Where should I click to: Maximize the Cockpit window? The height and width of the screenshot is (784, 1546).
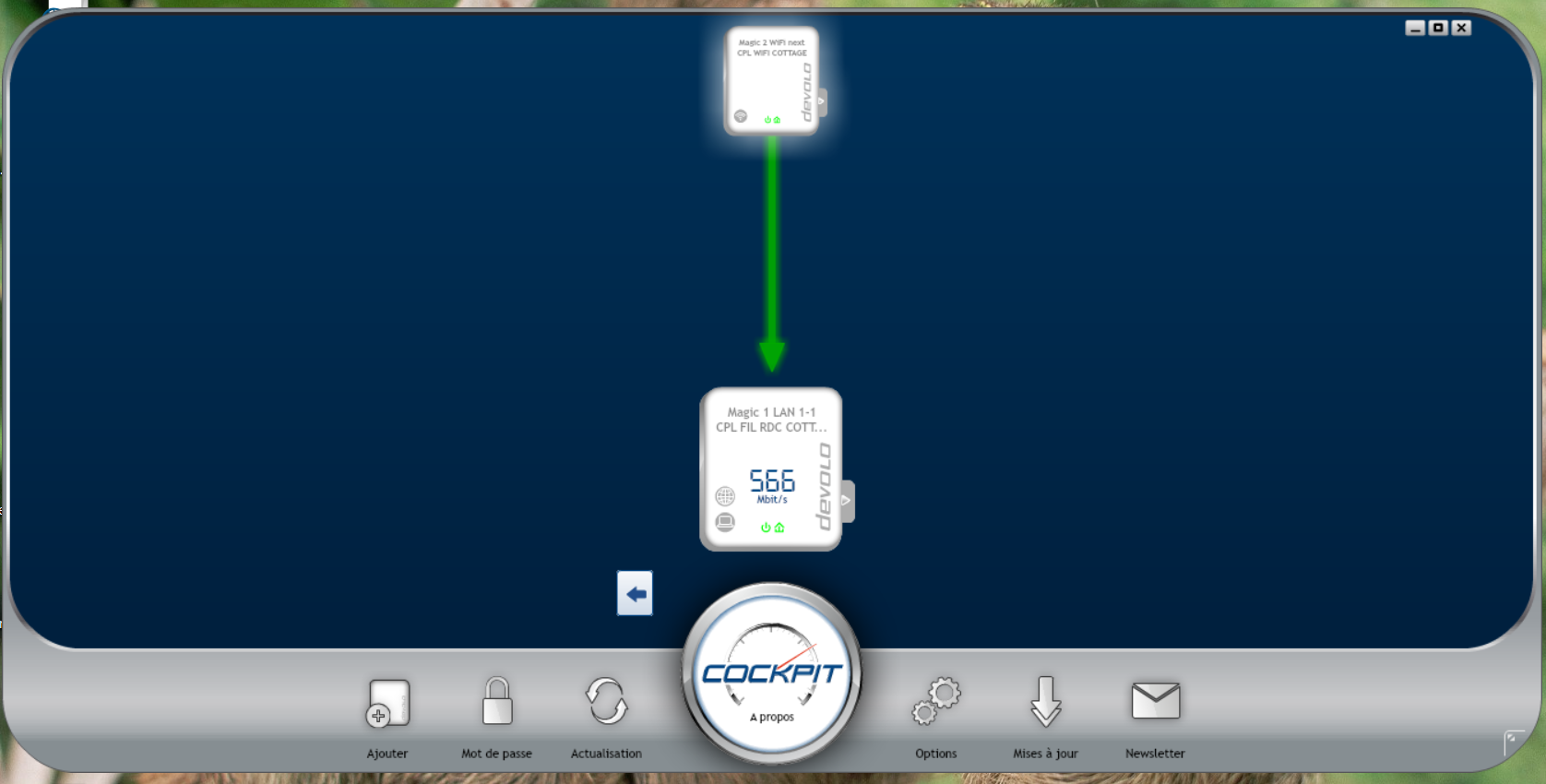[1438, 28]
